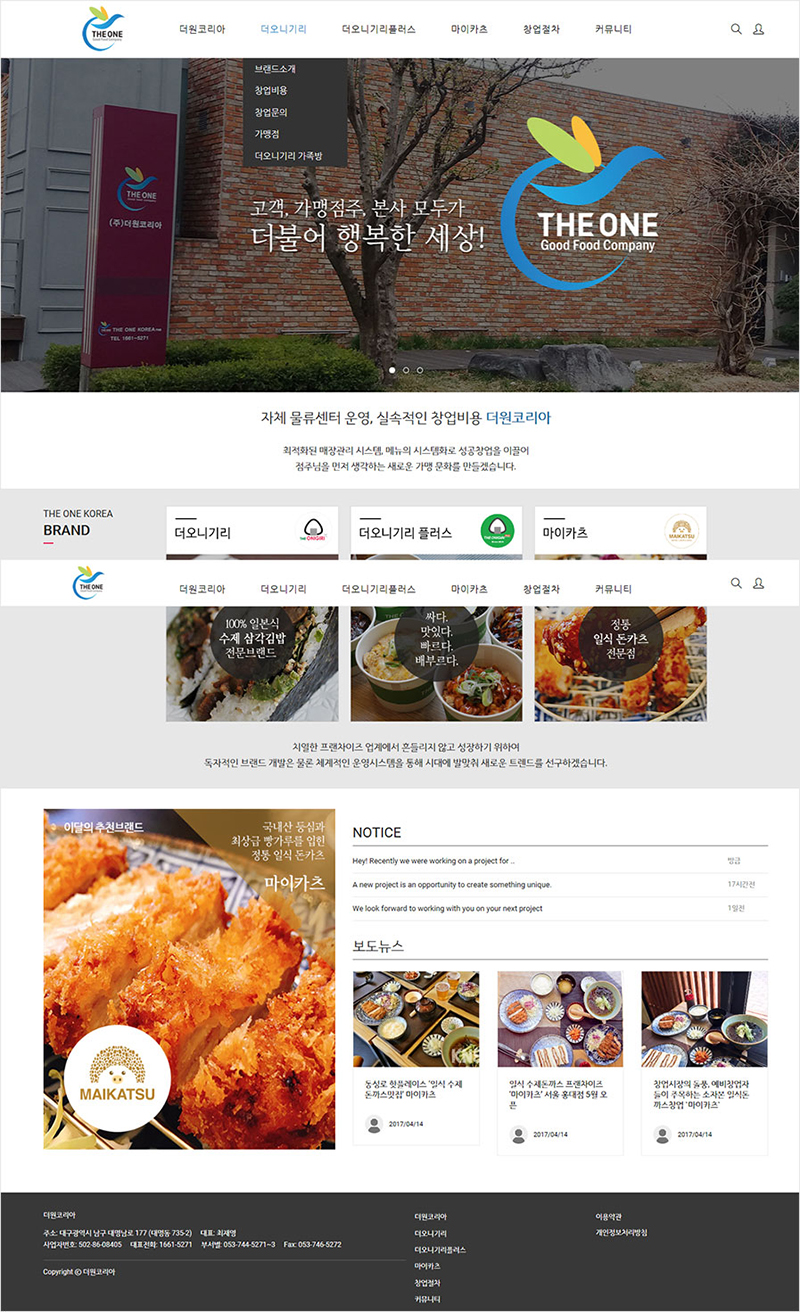Viewport: 800px width, 1312px height.
Task: Open 더오니기리 가족방 dropdown item
Action: [289, 155]
